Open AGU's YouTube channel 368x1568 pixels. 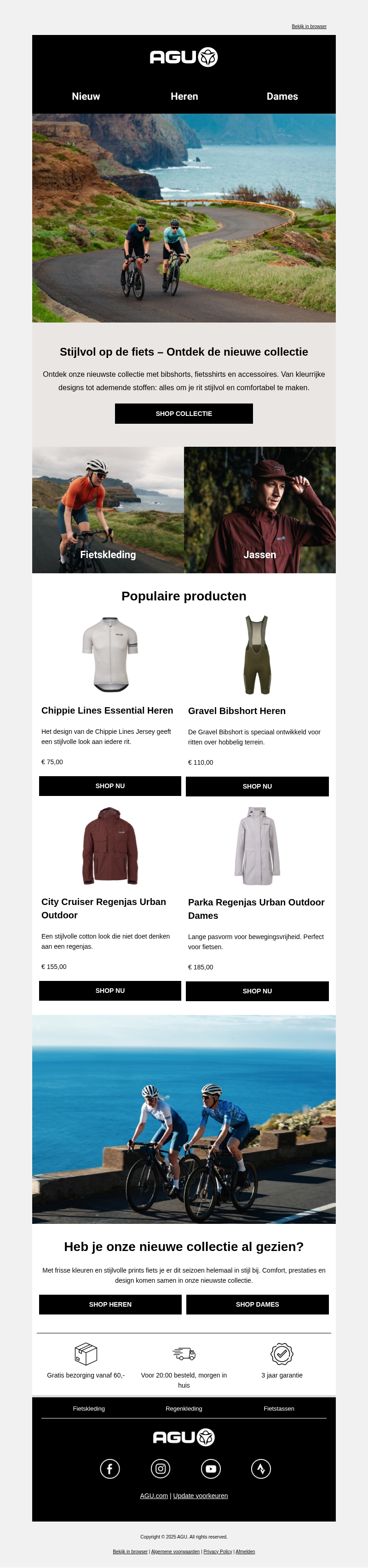(x=211, y=1469)
